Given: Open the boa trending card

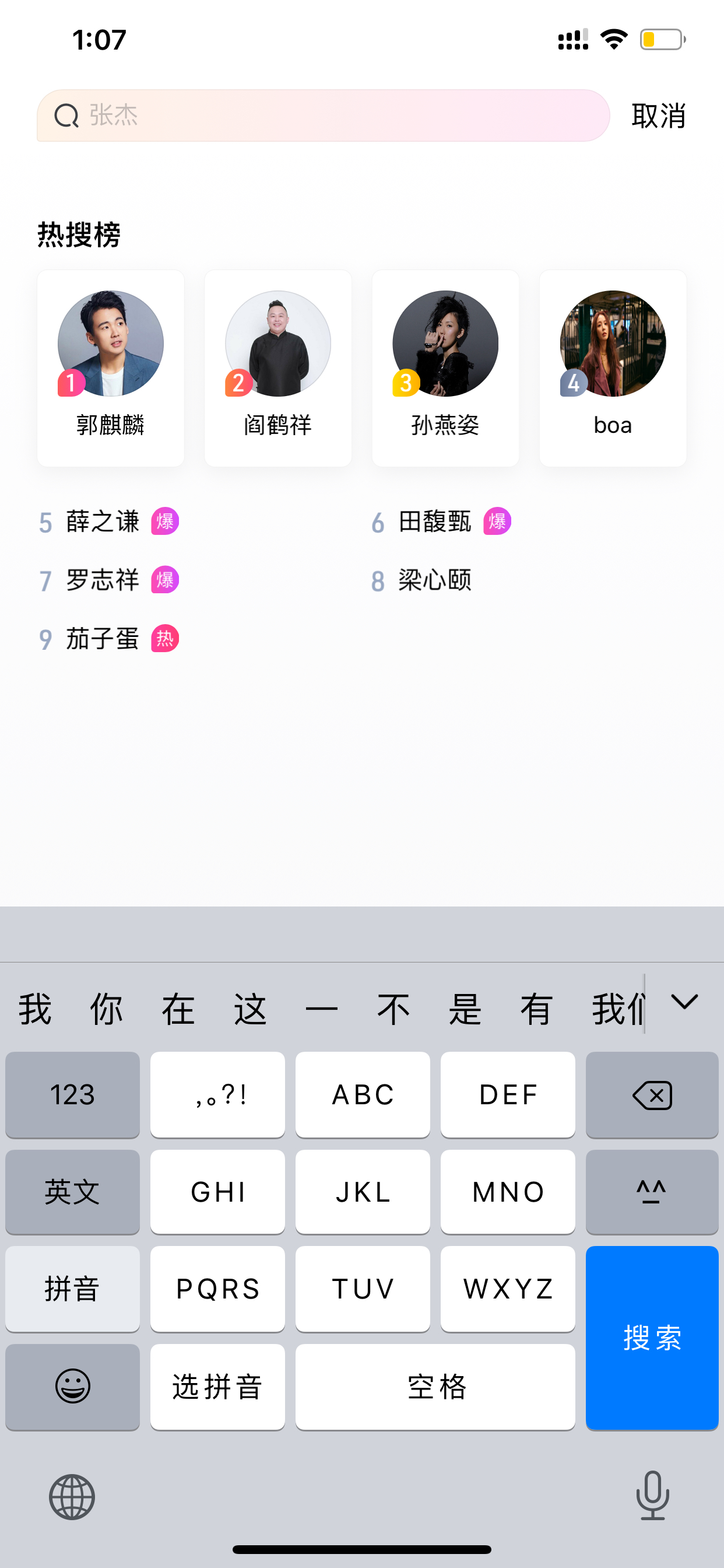Looking at the screenshot, I should (x=613, y=368).
